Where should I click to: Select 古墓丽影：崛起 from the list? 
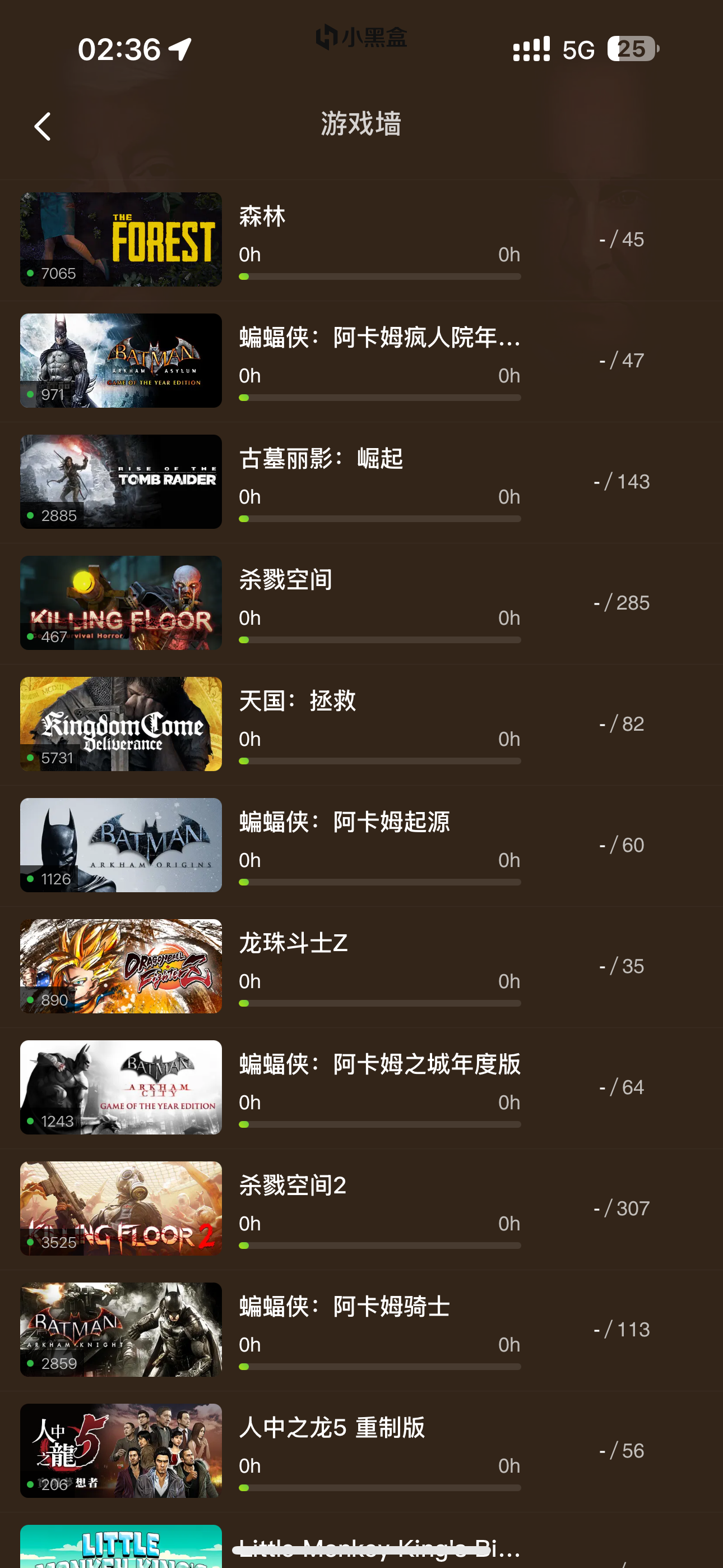pyautogui.click(x=361, y=482)
